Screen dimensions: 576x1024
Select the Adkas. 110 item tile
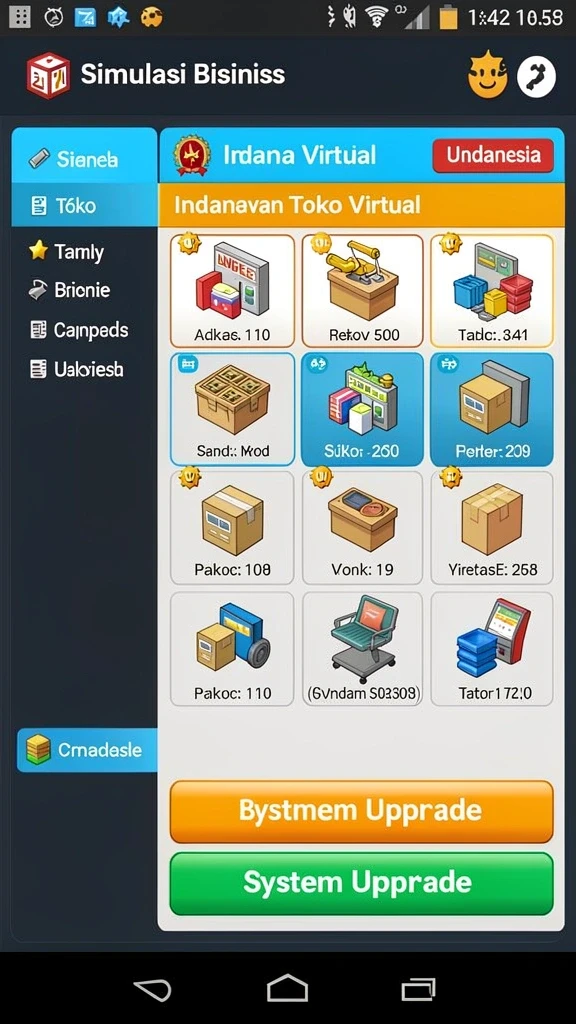point(232,291)
